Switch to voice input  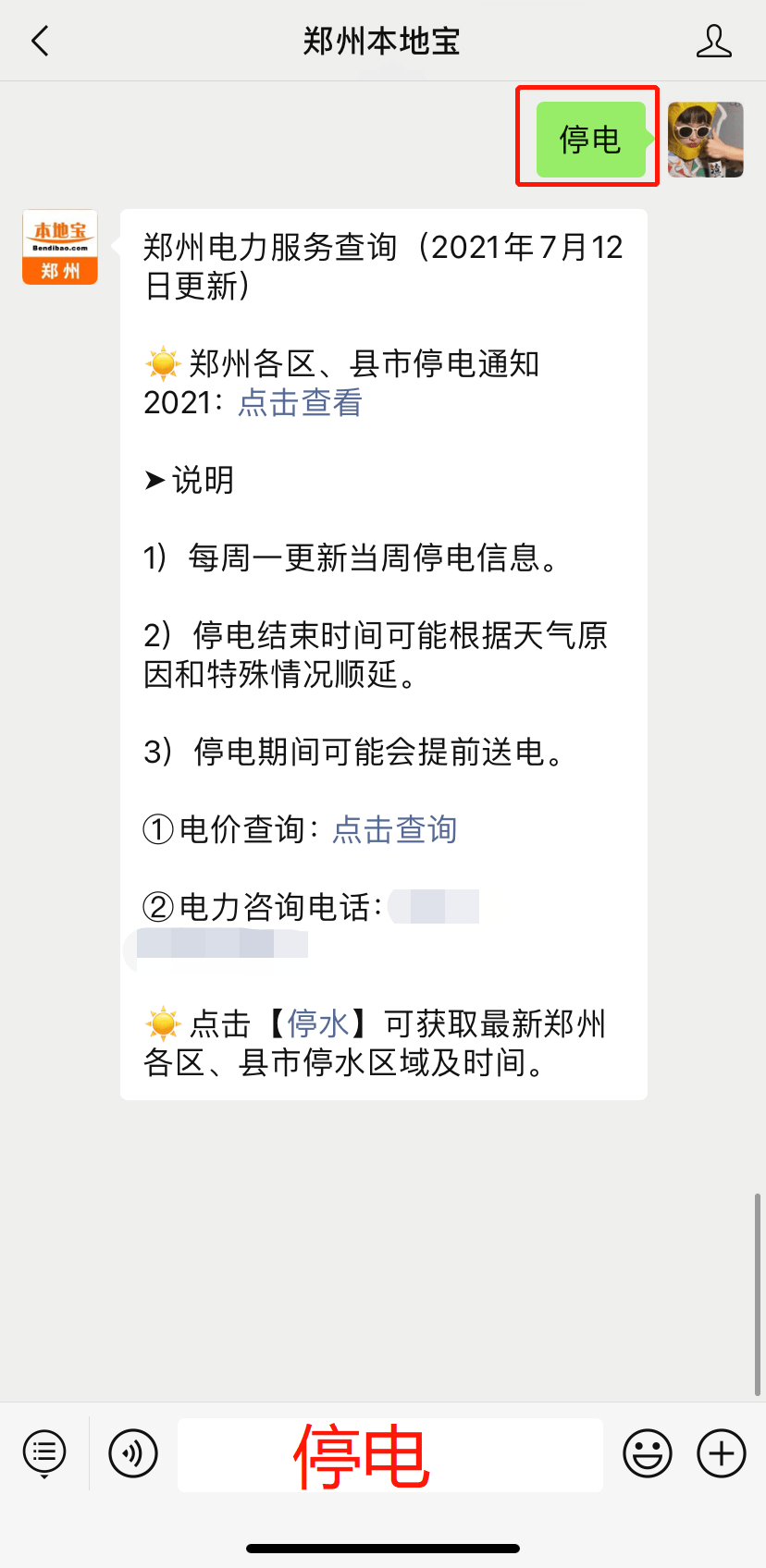tap(133, 1453)
